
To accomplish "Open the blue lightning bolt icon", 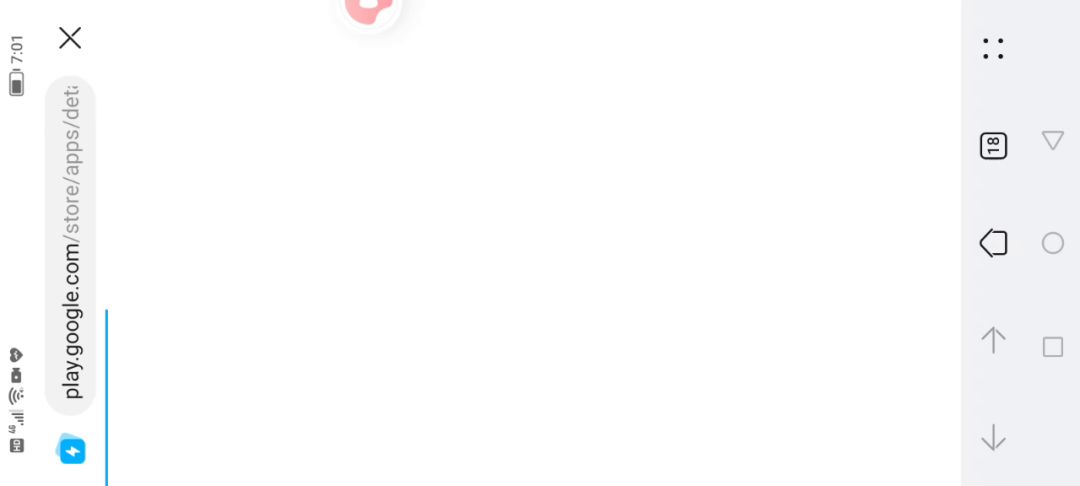I will 71,450.
